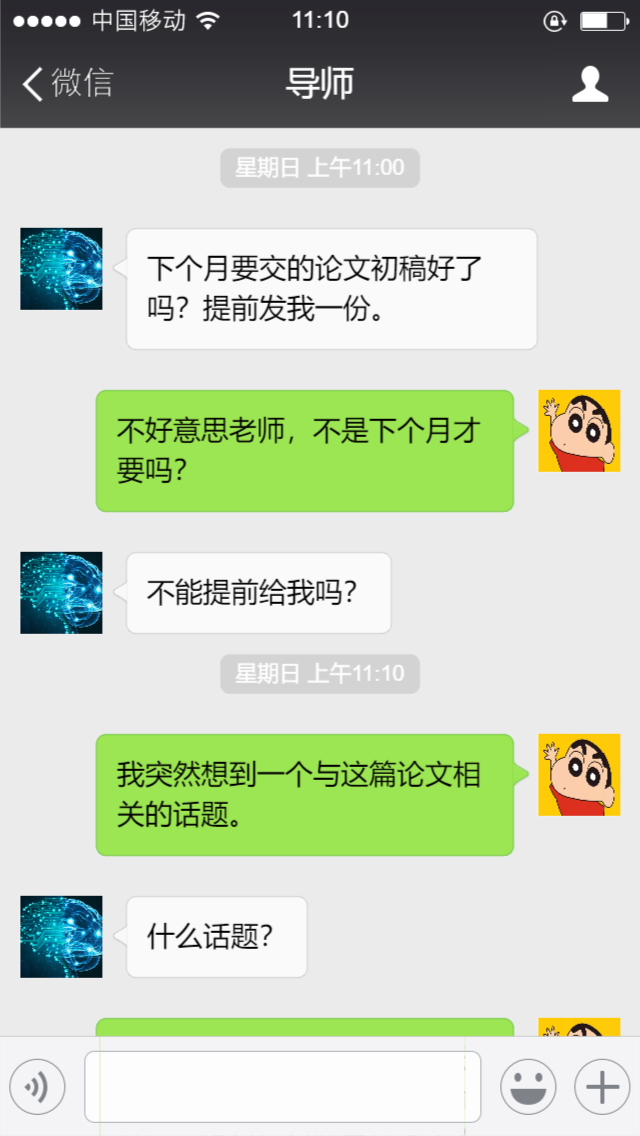Viewport: 640px width, 1136px height.
Task: Tap the avatar beside "不能提前给我吗？"
Action: (x=61, y=593)
